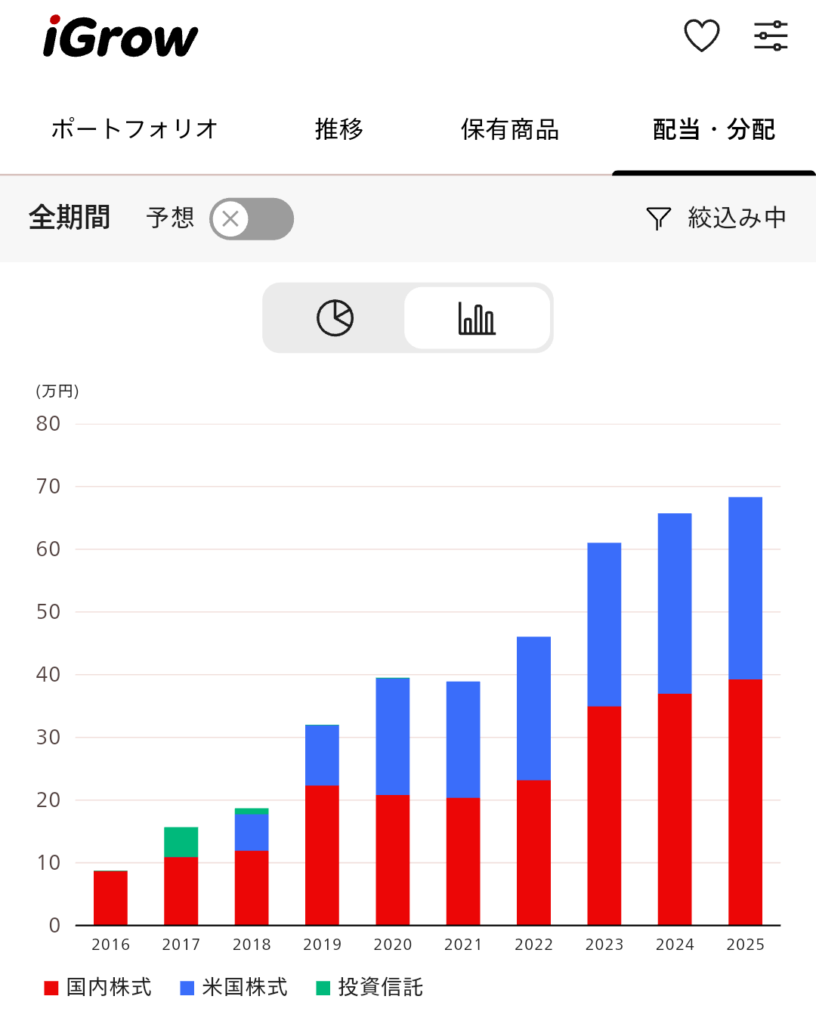Tap the 2019 bar in the chart
The width and height of the screenshot is (816, 1024).
[322, 825]
